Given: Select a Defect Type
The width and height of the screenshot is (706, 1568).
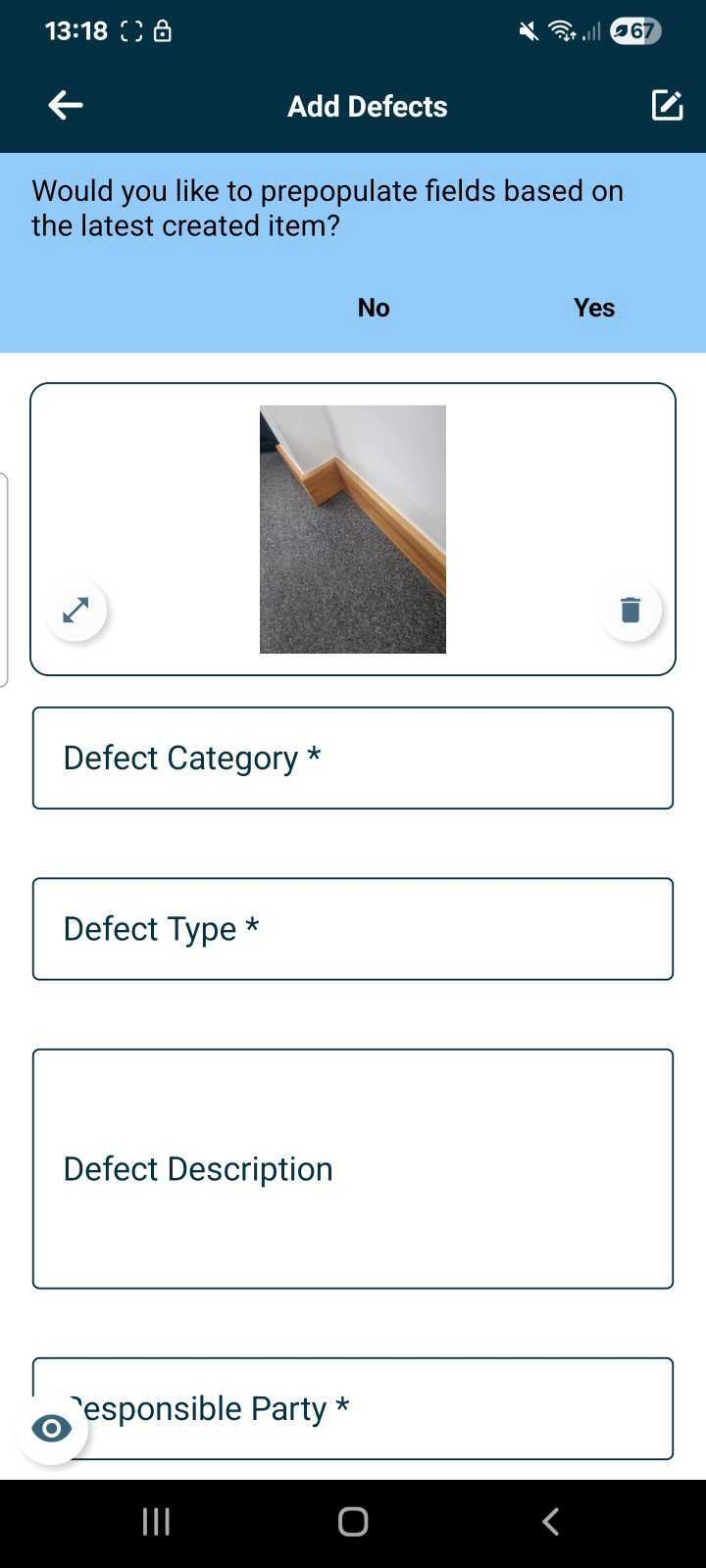Looking at the screenshot, I should tap(353, 928).
